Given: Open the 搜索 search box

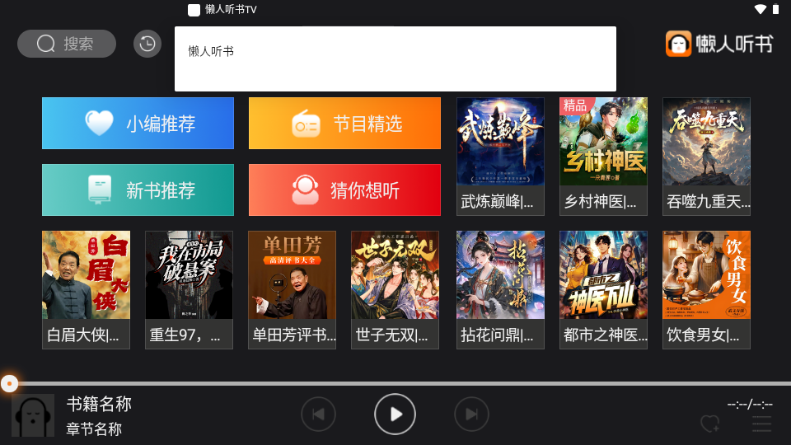Looking at the screenshot, I should (x=66, y=44).
